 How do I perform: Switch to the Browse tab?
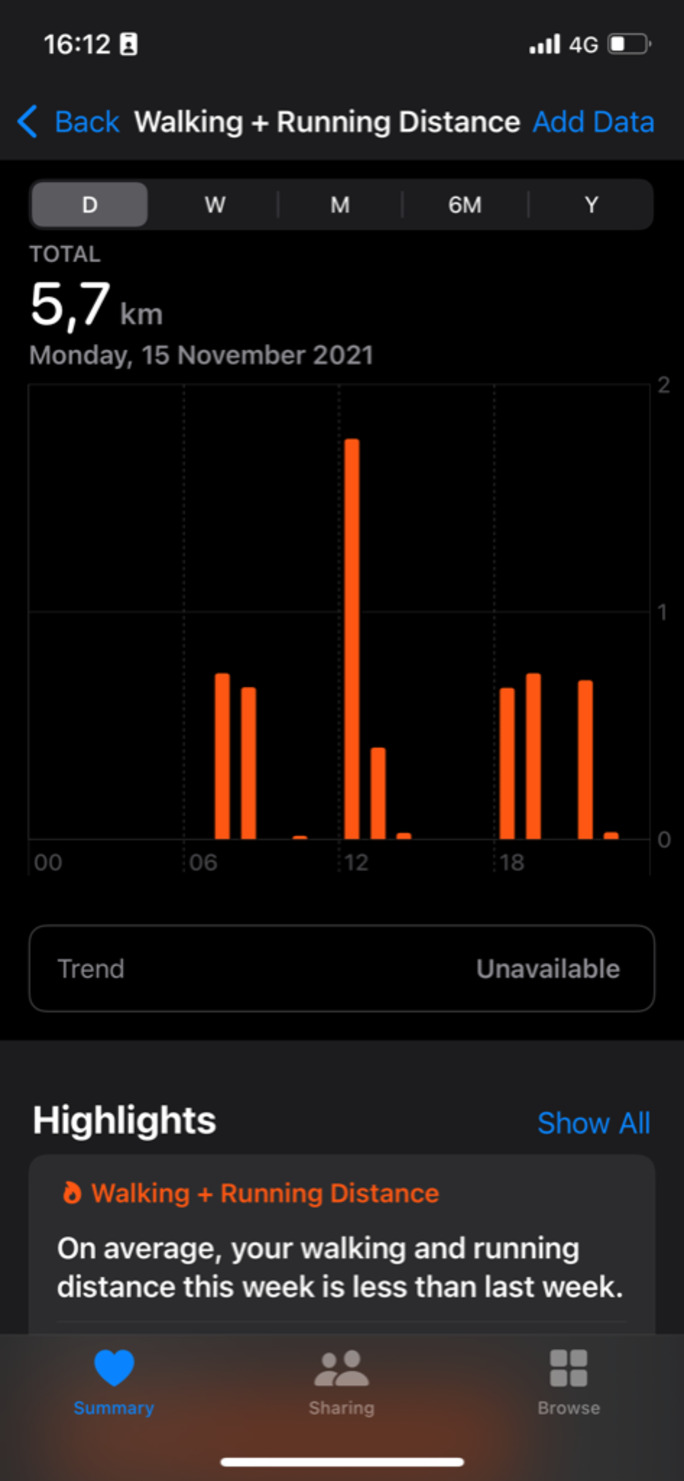pos(568,1382)
